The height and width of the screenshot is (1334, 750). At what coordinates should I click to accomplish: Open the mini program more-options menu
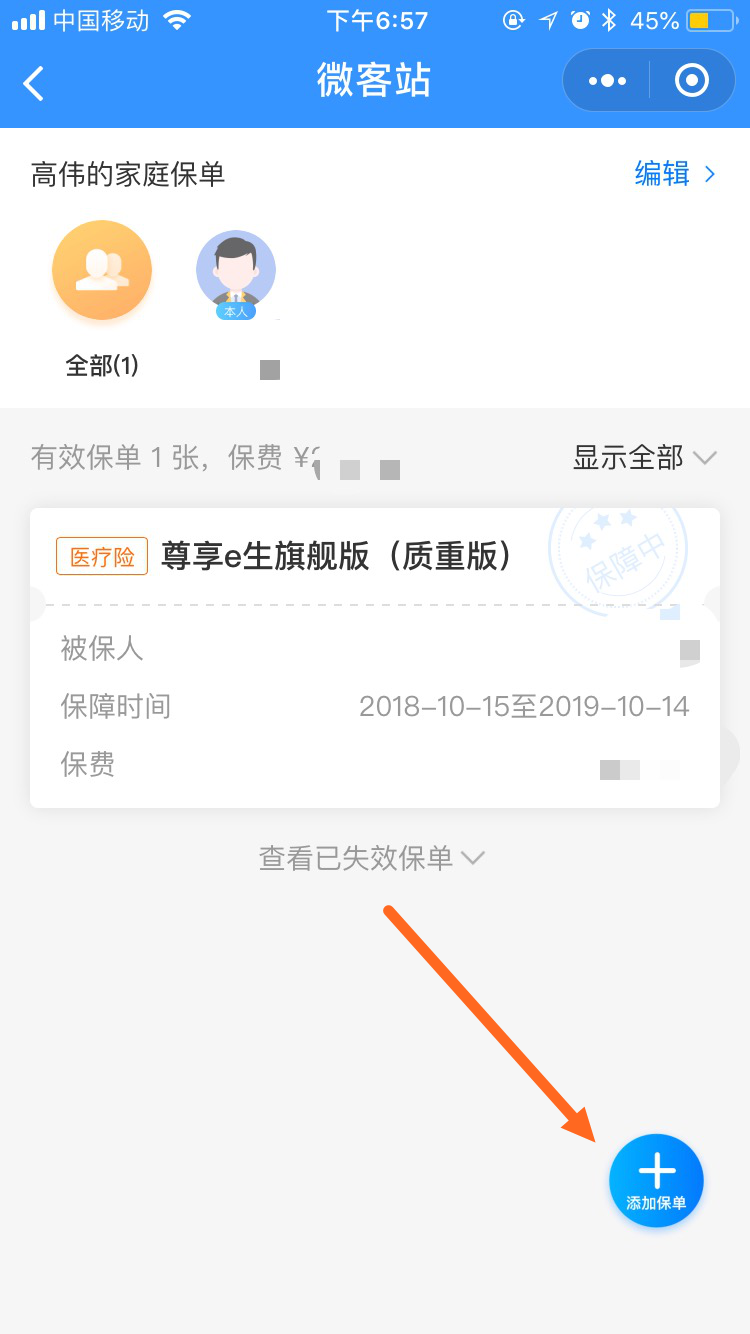(607, 81)
